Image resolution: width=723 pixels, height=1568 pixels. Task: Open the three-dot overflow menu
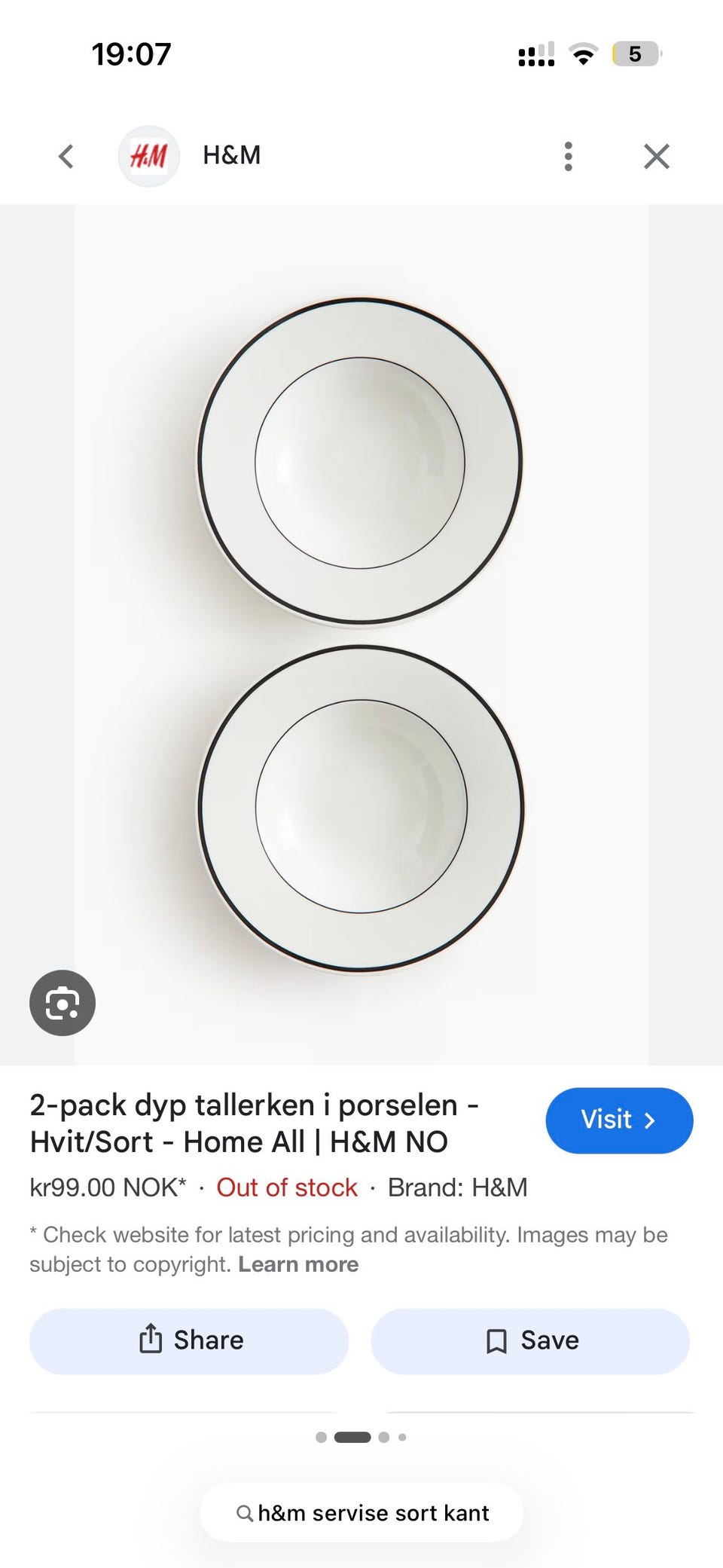click(x=569, y=157)
